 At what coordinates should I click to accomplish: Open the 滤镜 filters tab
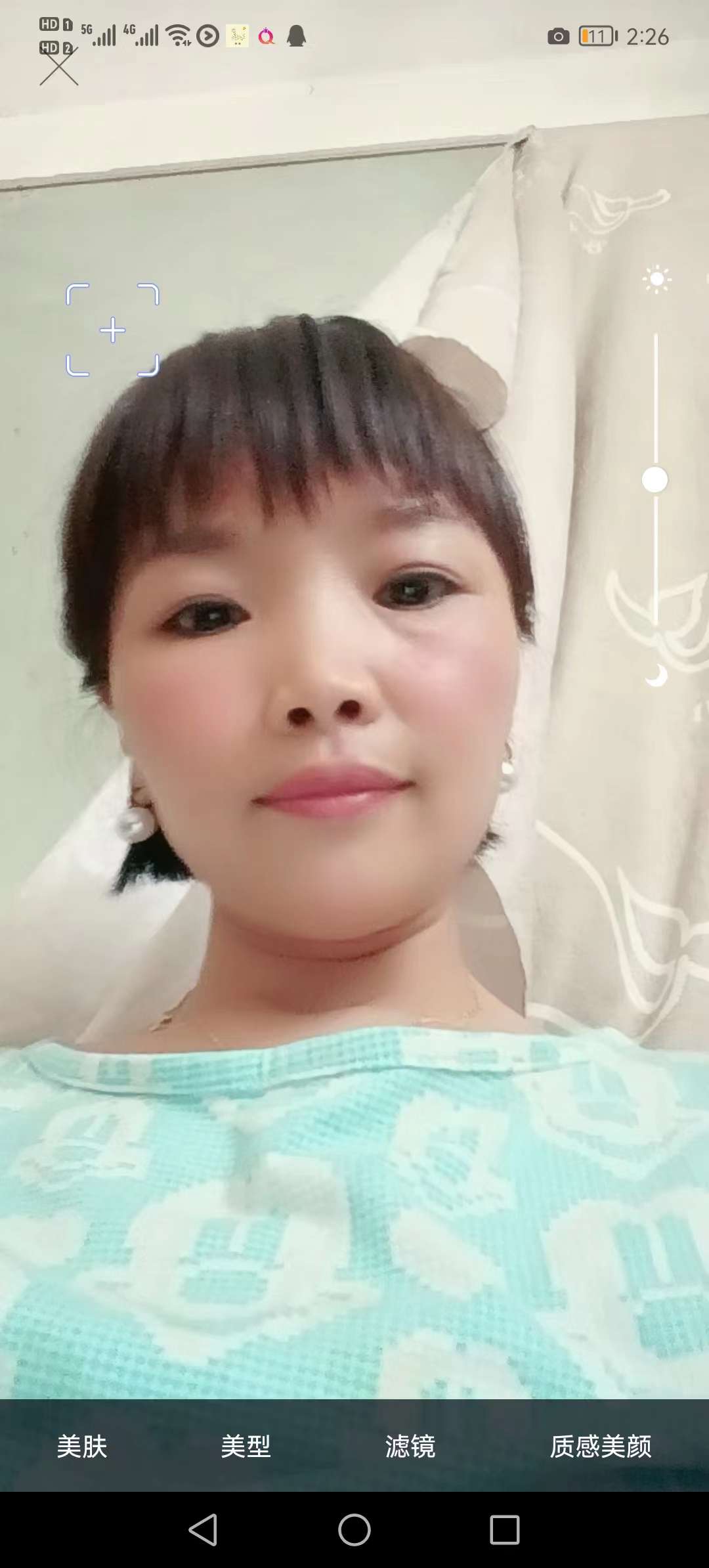point(410,1446)
